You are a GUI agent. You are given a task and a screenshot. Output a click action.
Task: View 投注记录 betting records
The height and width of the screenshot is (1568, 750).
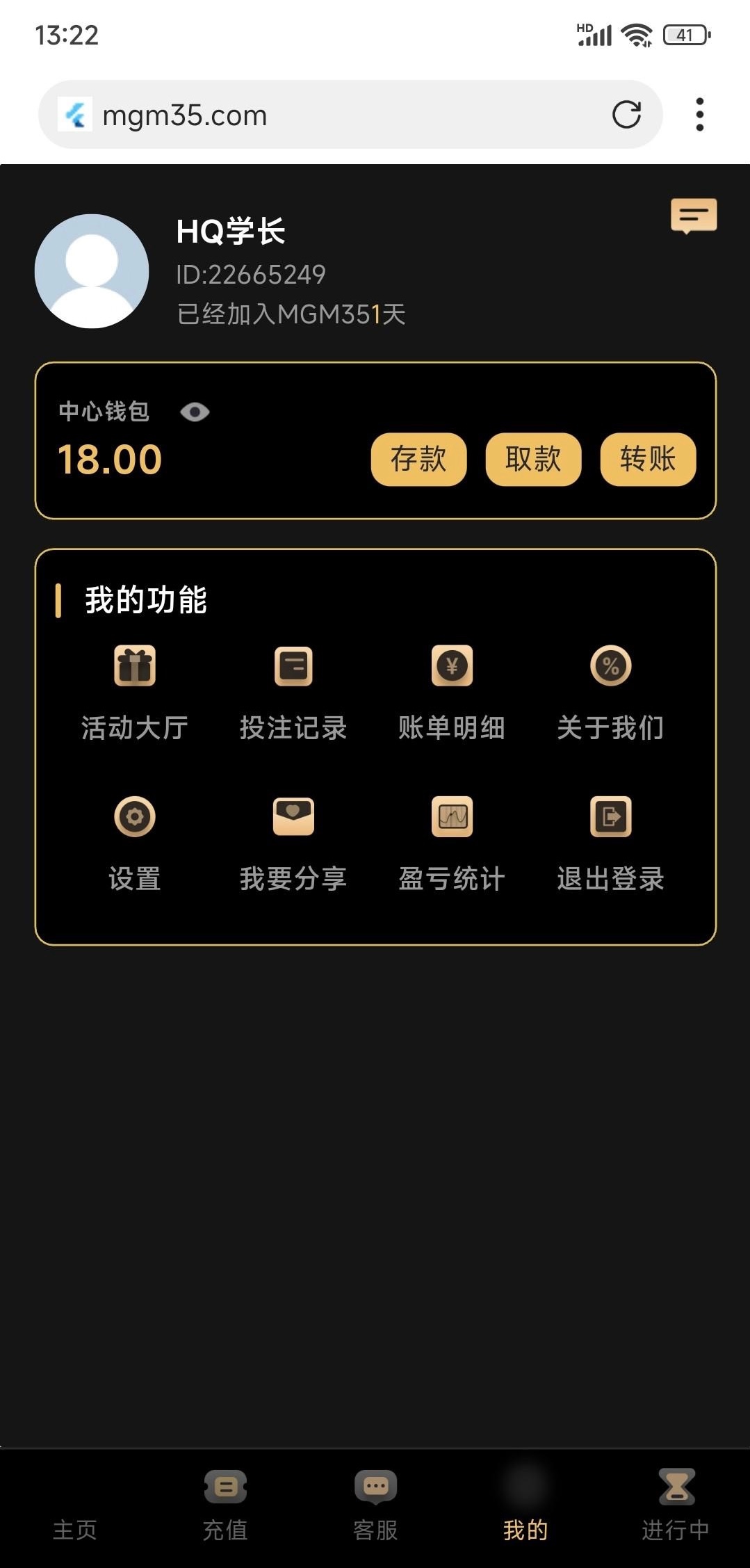tap(293, 691)
